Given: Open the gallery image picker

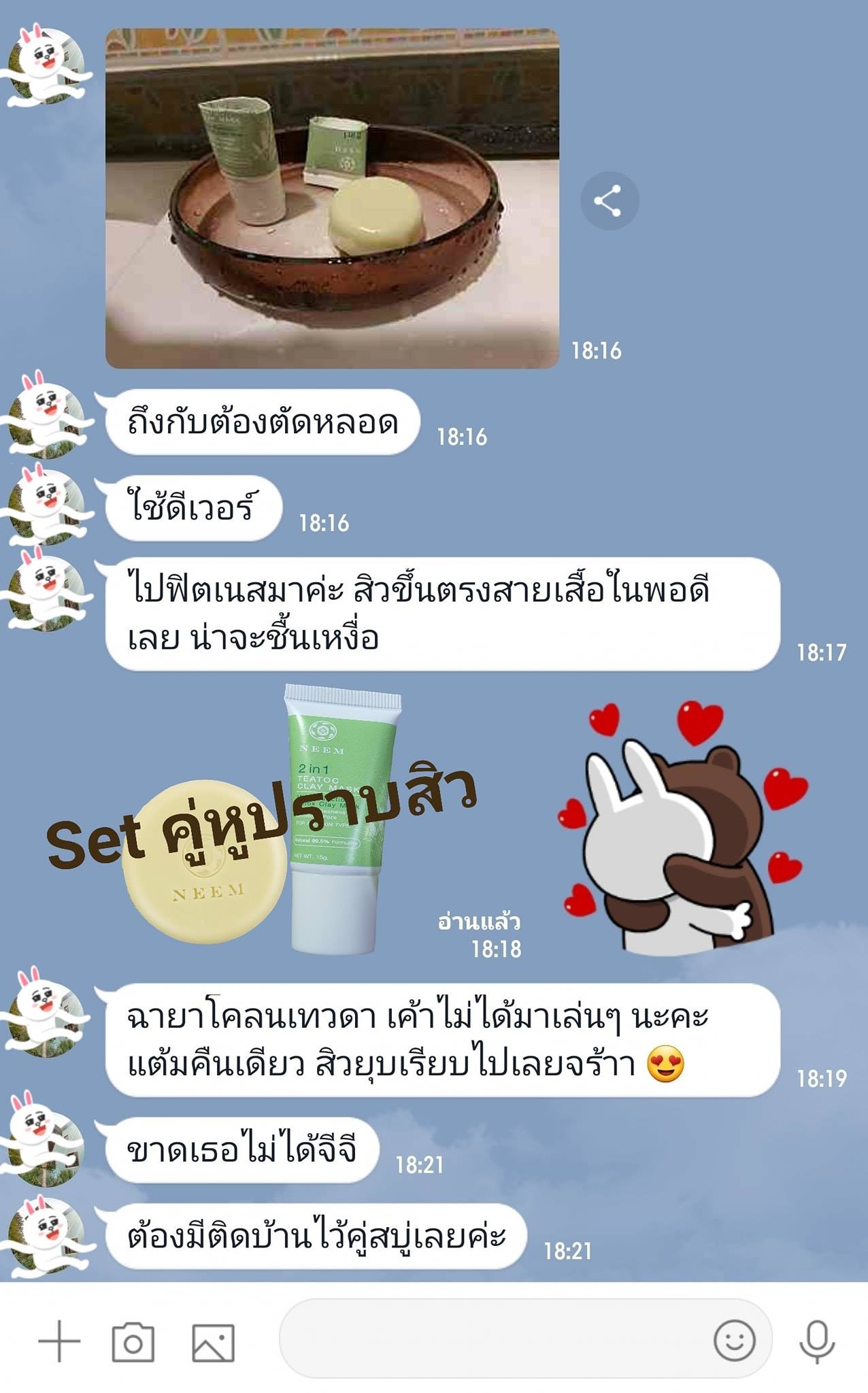Looking at the screenshot, I should pos(213,1342).
